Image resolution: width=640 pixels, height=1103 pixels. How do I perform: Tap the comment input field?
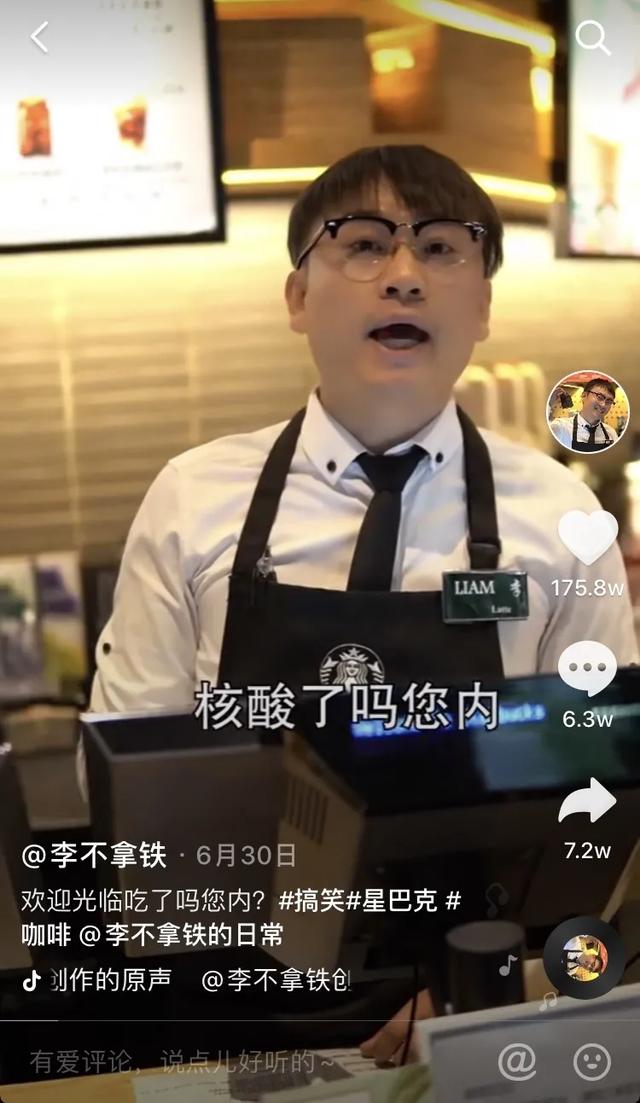(200, 1061)
